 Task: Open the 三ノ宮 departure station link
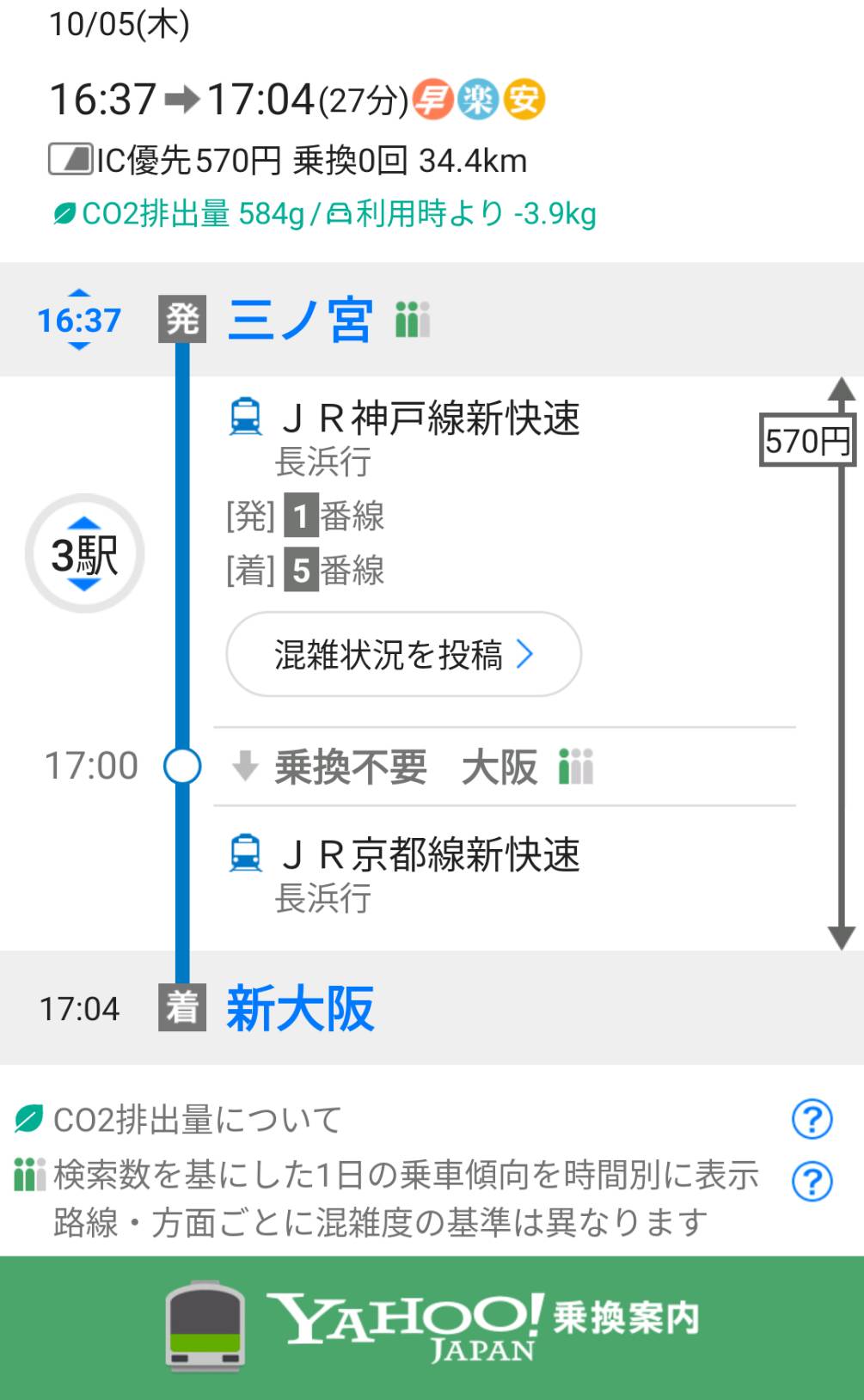[x=300, y=321]
